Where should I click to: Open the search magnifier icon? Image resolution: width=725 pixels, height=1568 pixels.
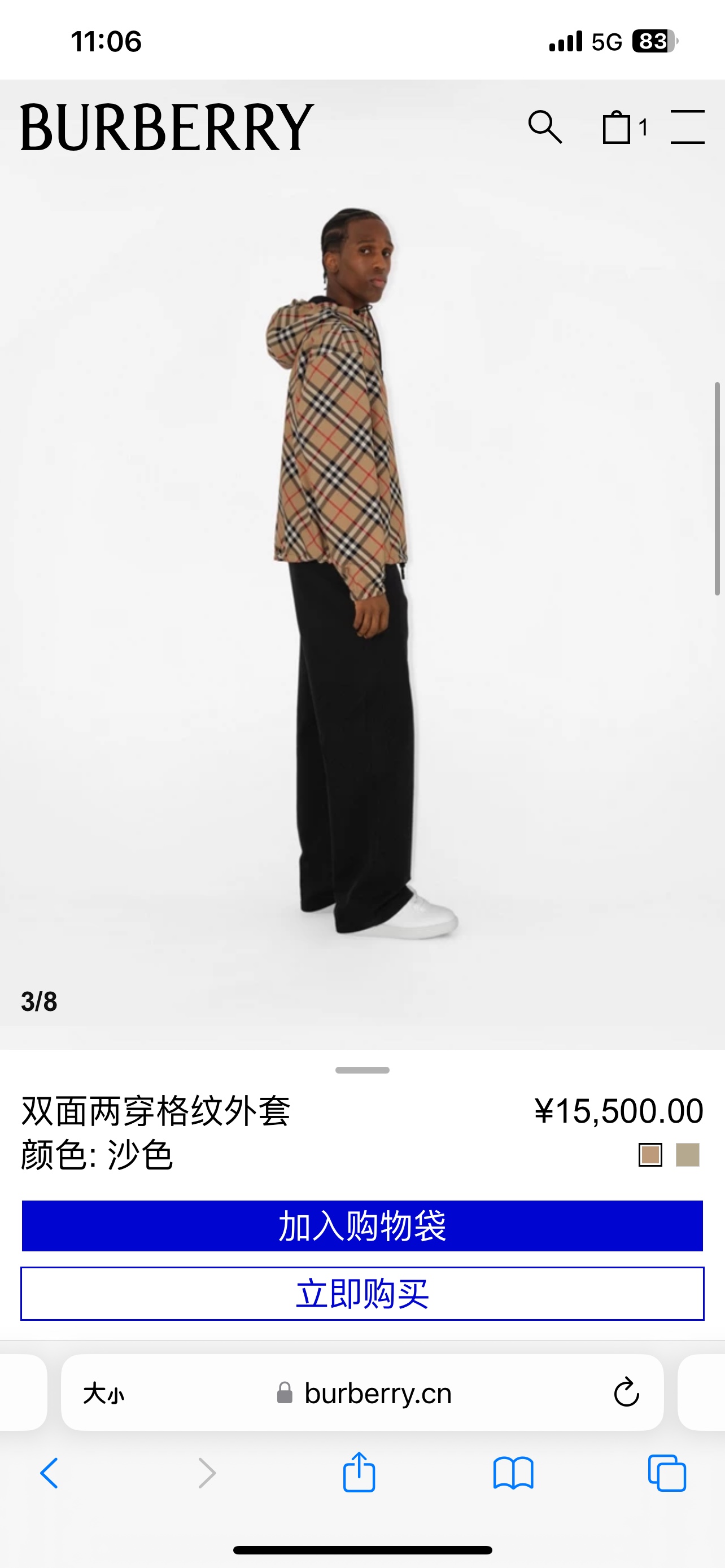(545, 126)
